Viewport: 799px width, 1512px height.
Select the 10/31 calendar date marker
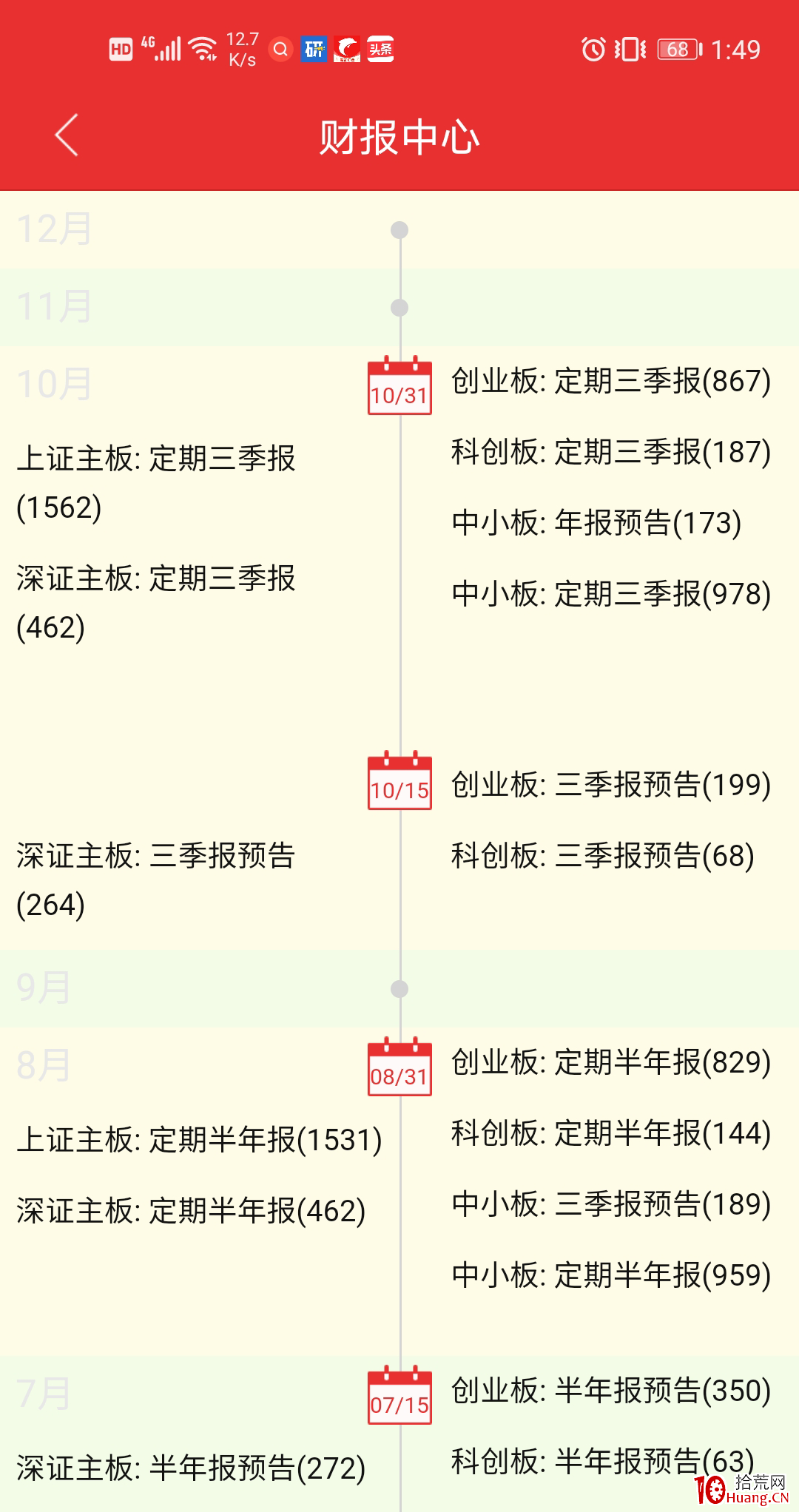click(399, 385)
